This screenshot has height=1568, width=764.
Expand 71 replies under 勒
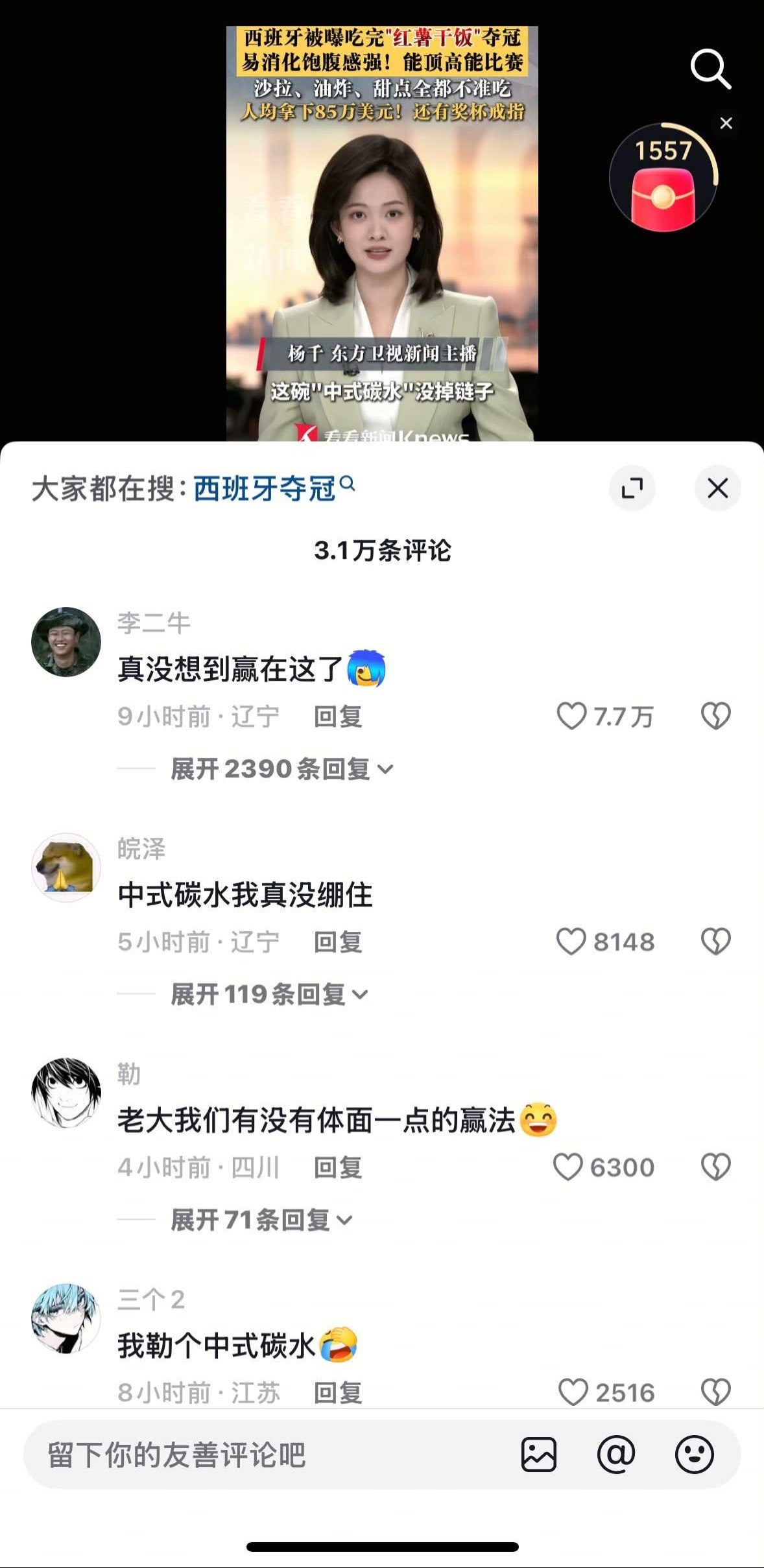coord(261,1220)
